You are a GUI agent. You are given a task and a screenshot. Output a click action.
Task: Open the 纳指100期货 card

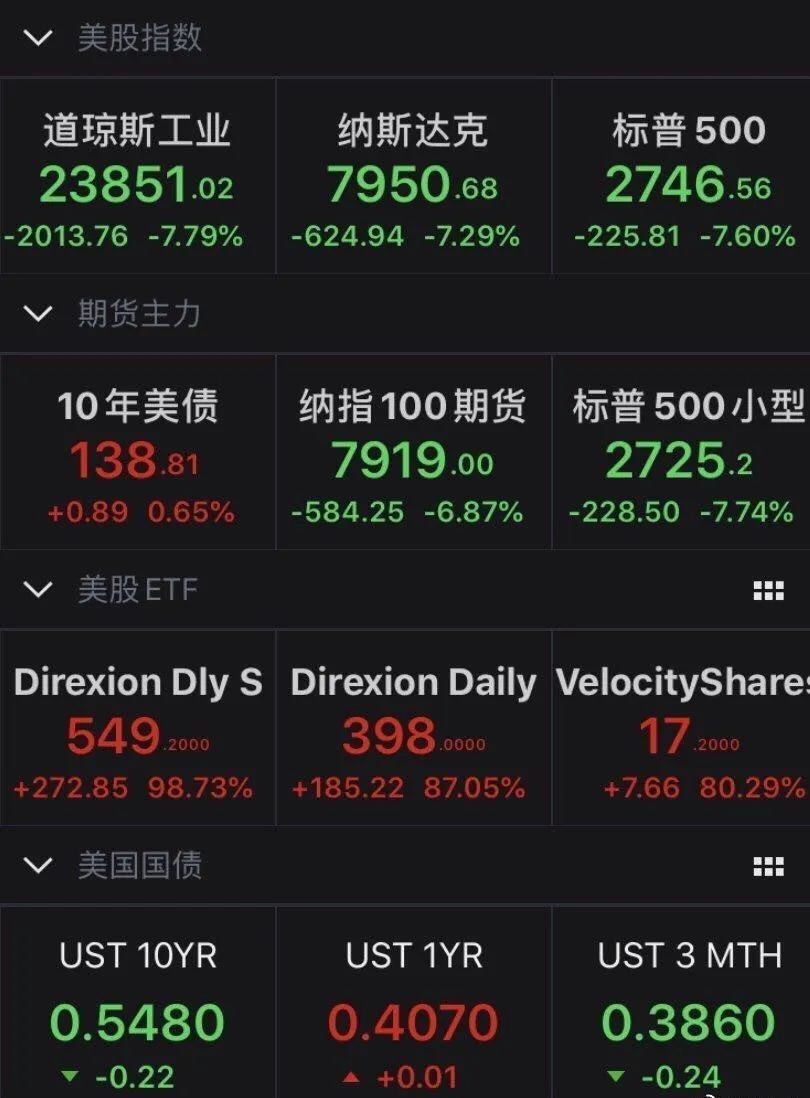413,453
